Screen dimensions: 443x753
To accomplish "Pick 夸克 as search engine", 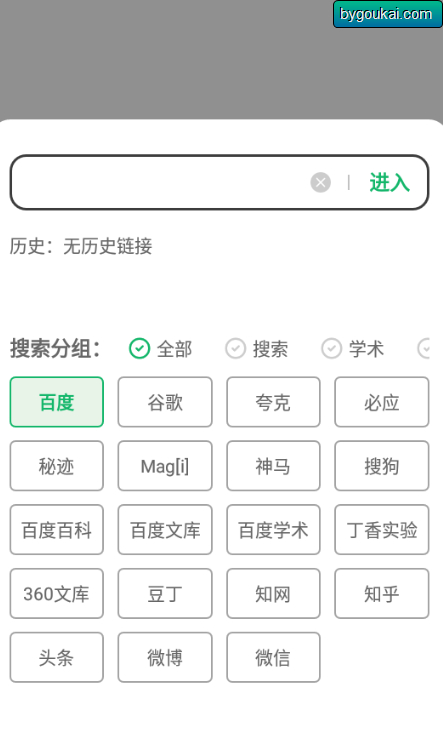I will click(x=273, y=402).
